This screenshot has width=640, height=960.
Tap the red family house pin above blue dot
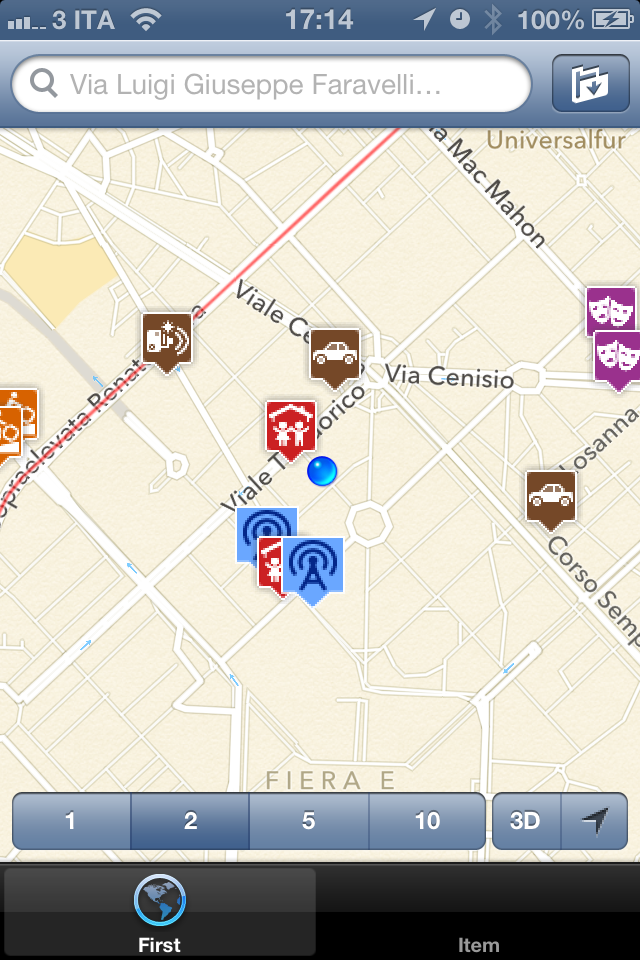(291, 430)
